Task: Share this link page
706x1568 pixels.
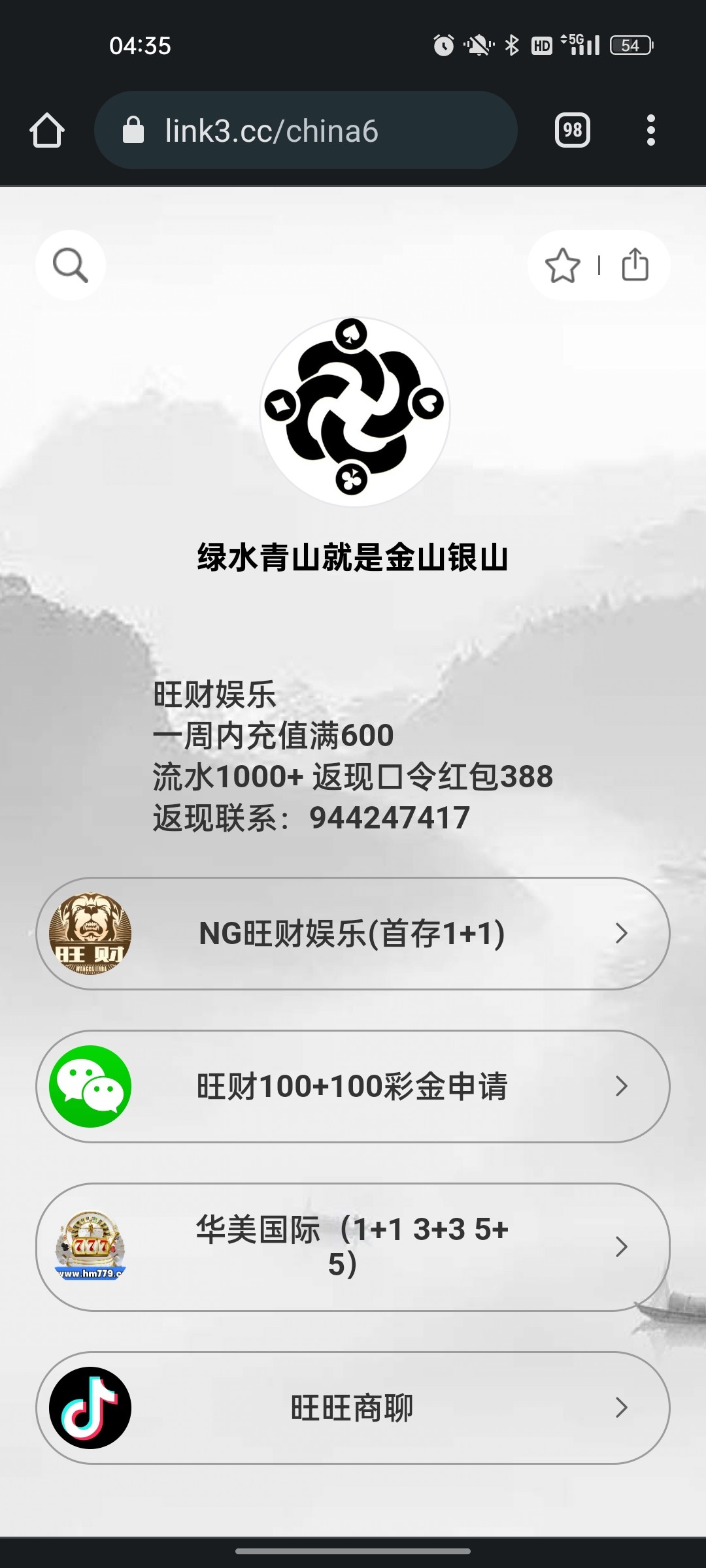Action: pos(635,265)
